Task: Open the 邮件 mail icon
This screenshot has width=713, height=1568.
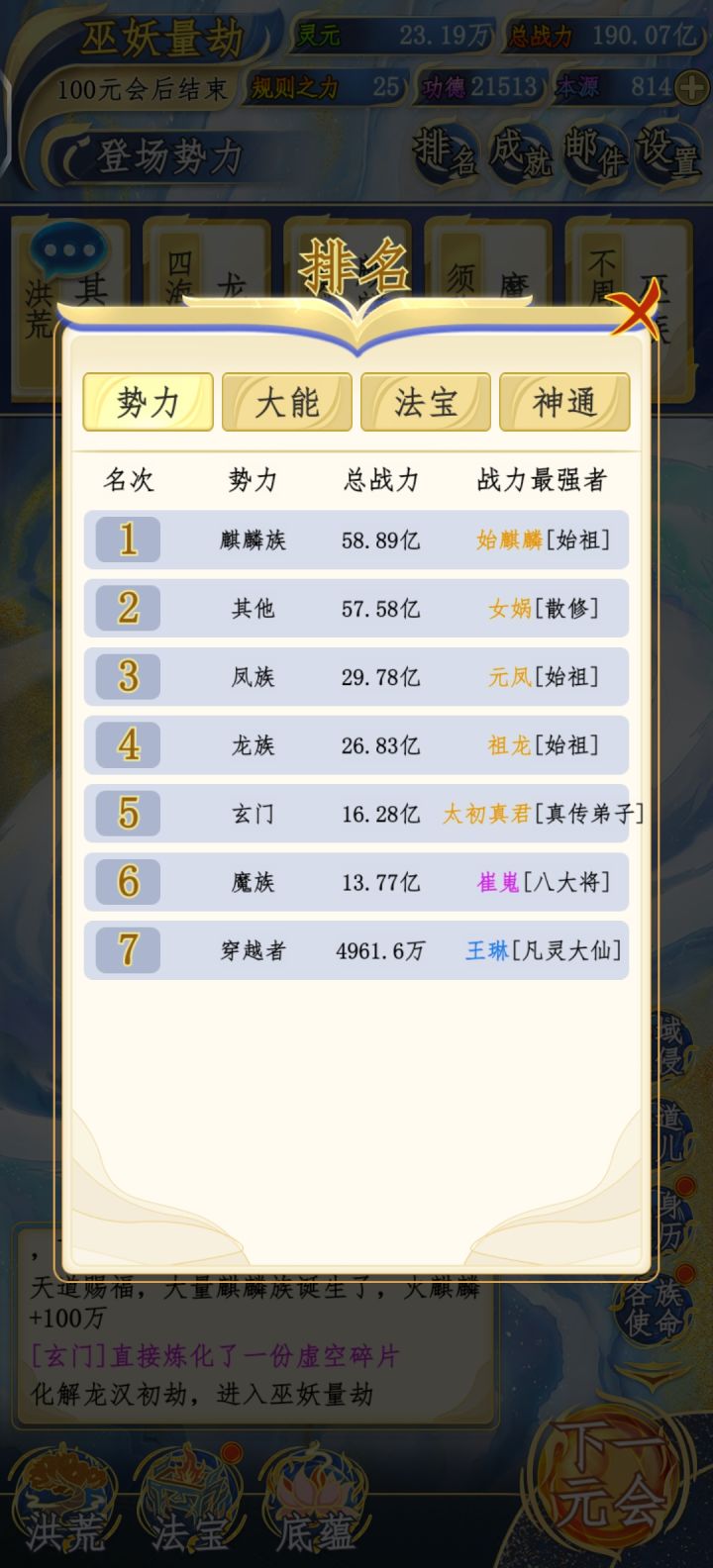Action: [595, 153]
